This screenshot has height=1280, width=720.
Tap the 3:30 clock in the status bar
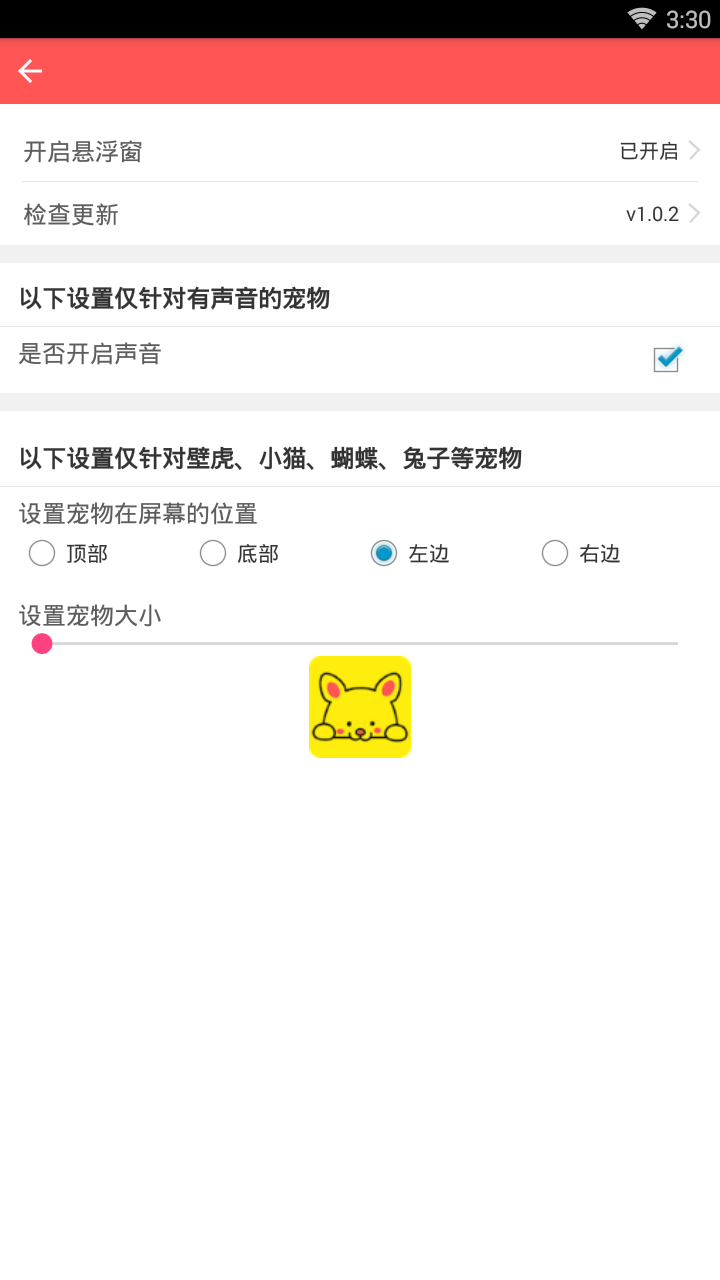(691, 17)
